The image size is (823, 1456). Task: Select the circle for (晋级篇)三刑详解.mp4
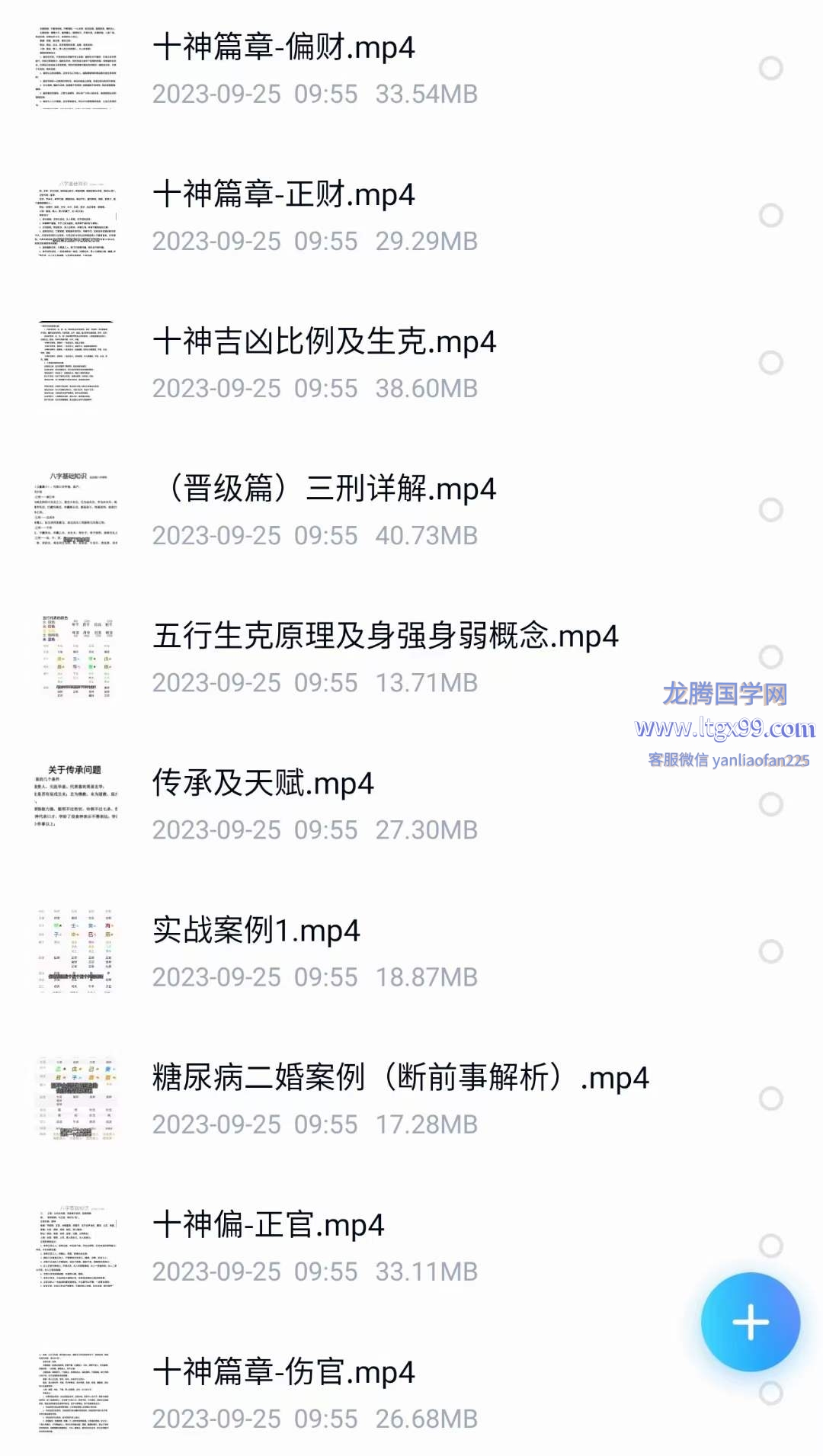point(770,510)
